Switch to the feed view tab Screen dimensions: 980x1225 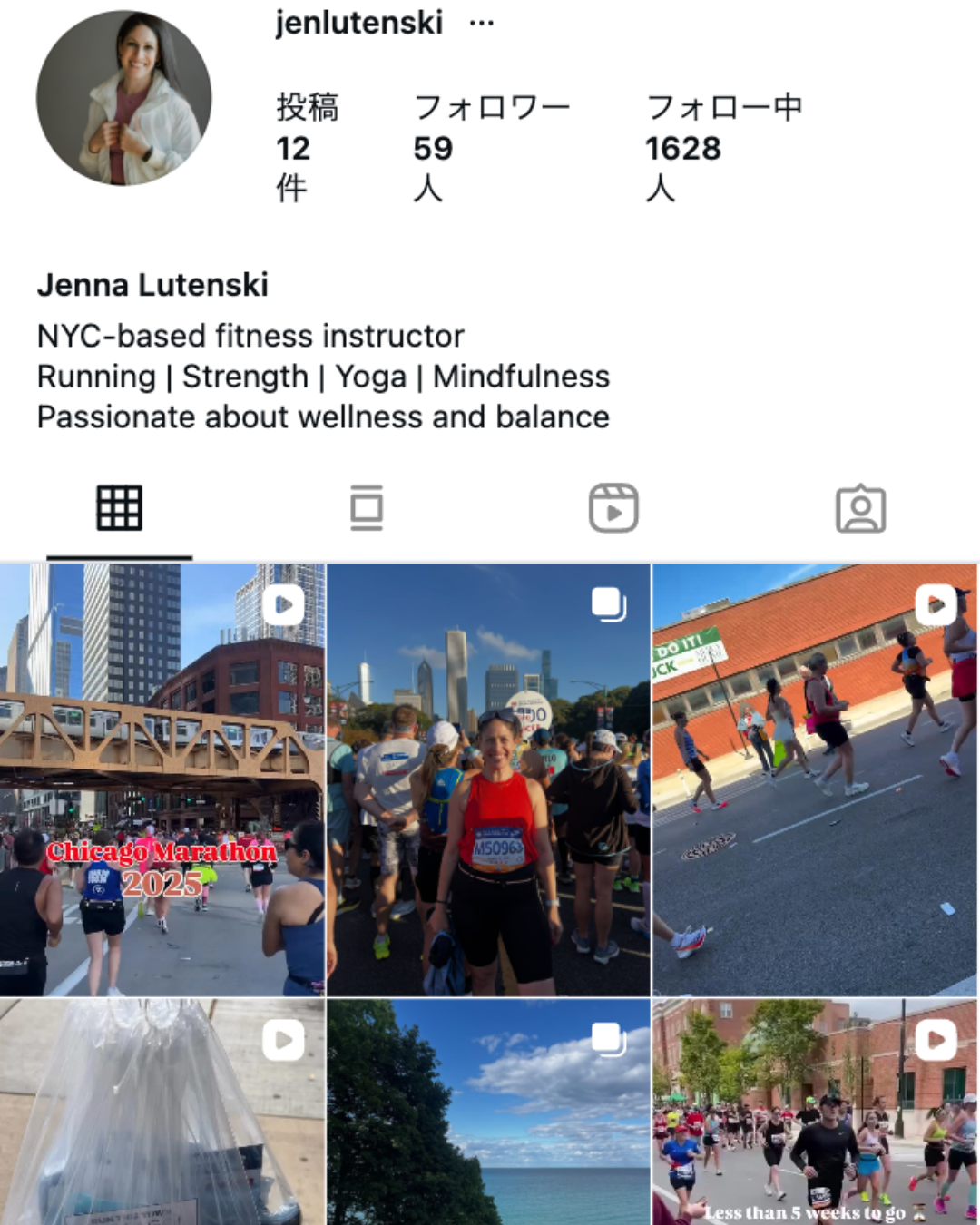[x=367, y=508]
